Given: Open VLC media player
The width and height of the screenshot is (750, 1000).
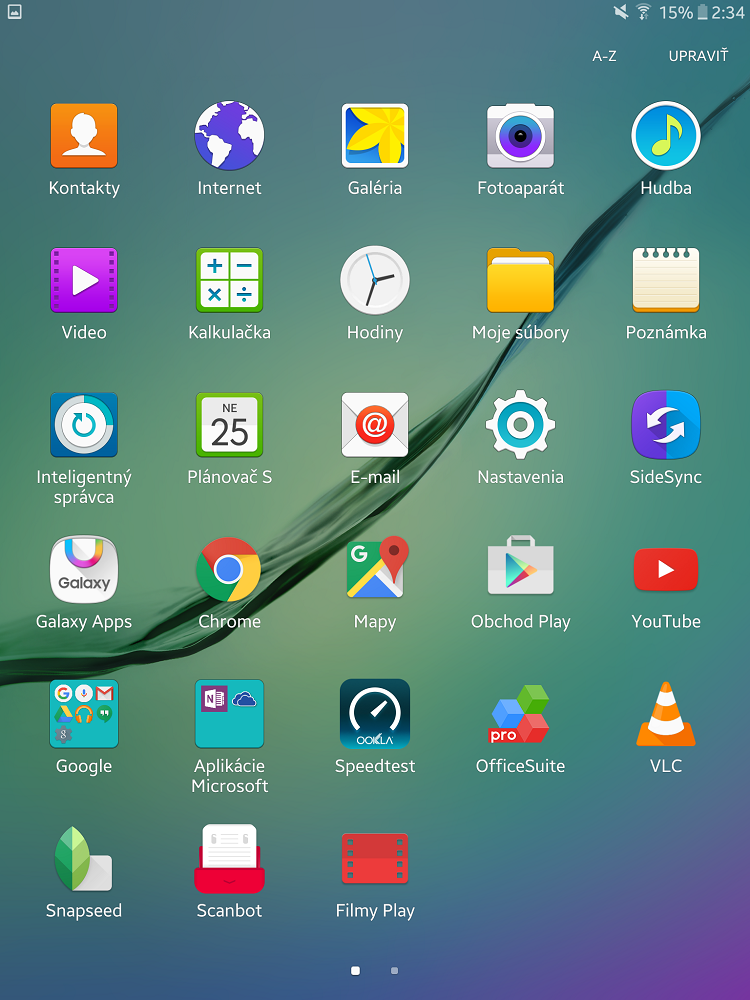Looking at the screenshot, I should pos(666,714).
